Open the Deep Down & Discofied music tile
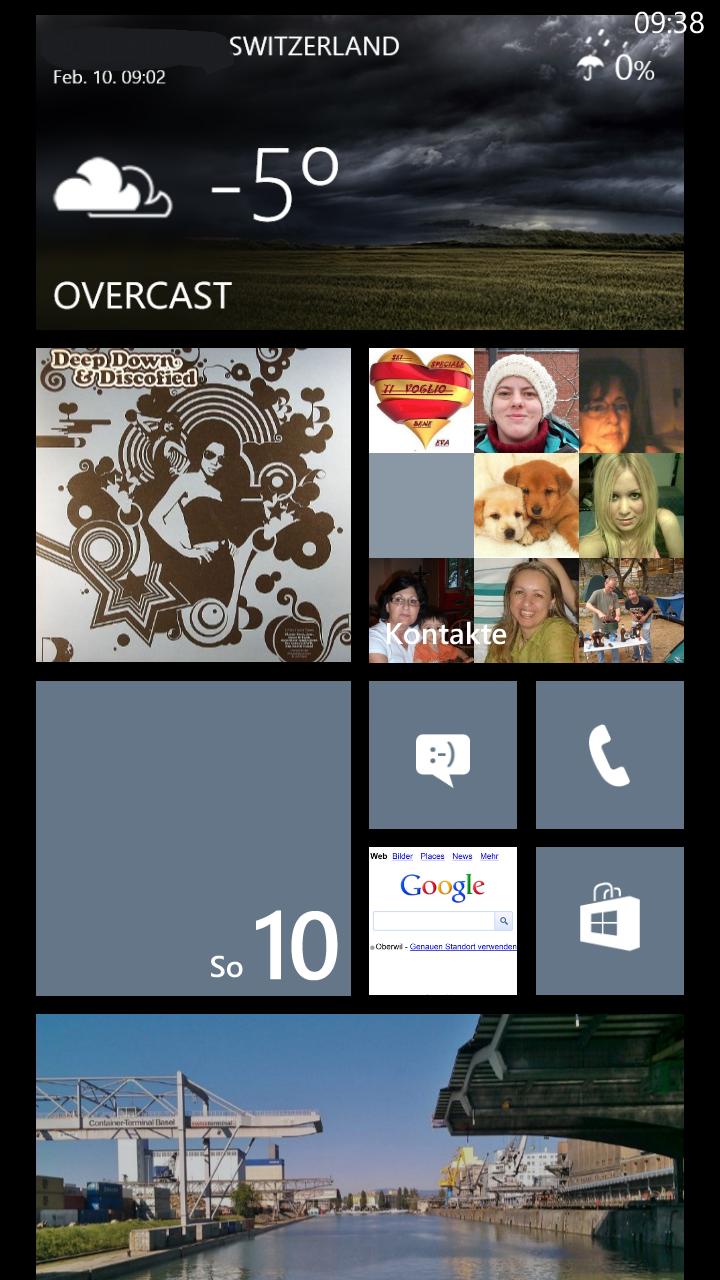The height and width of the screenshot is (1280, 720). pyautogui.click(x=193, y=505)
